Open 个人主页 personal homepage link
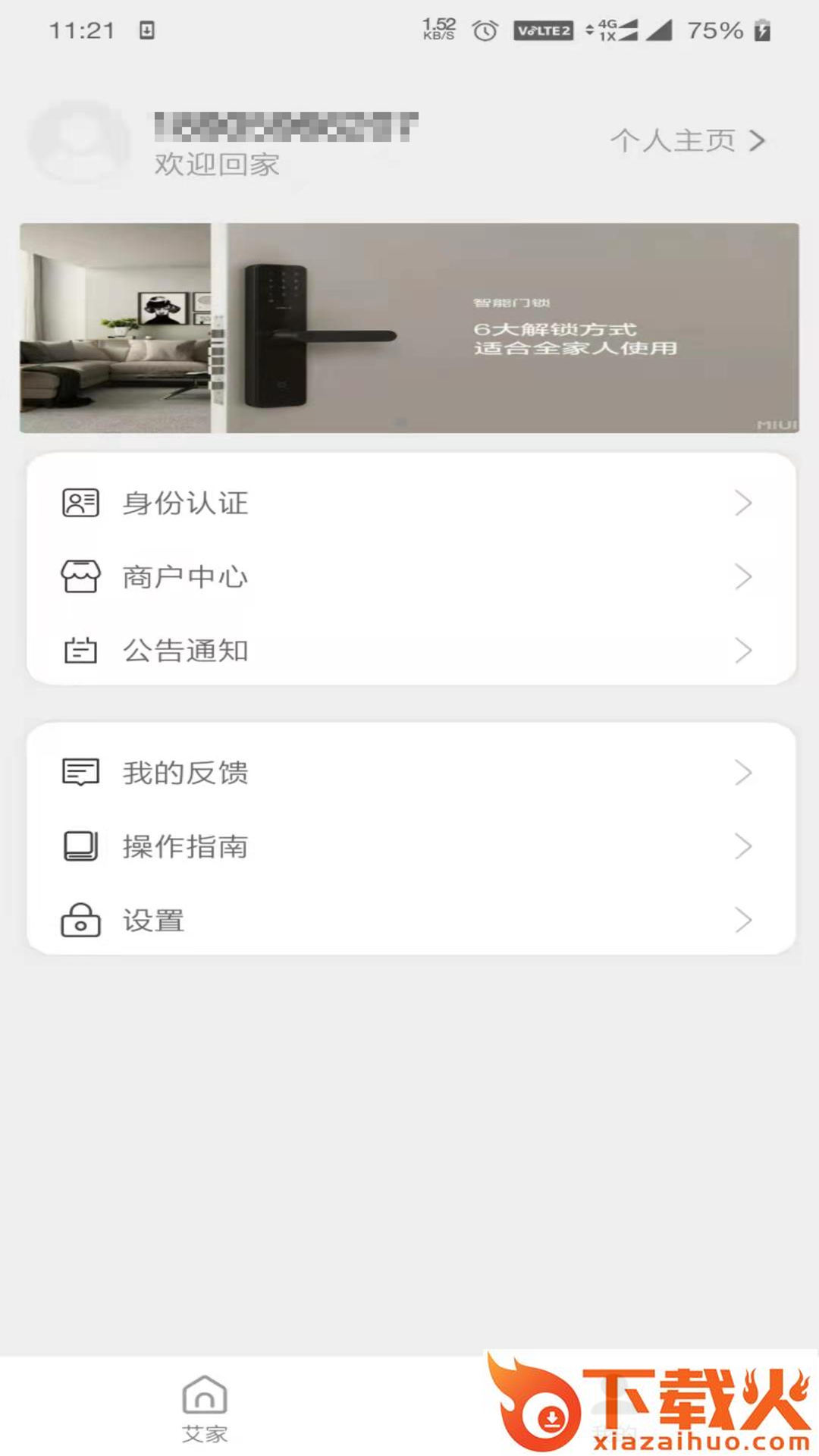Image resolution: width=819 pixels, height=1456 pixels. coord(687,140)
